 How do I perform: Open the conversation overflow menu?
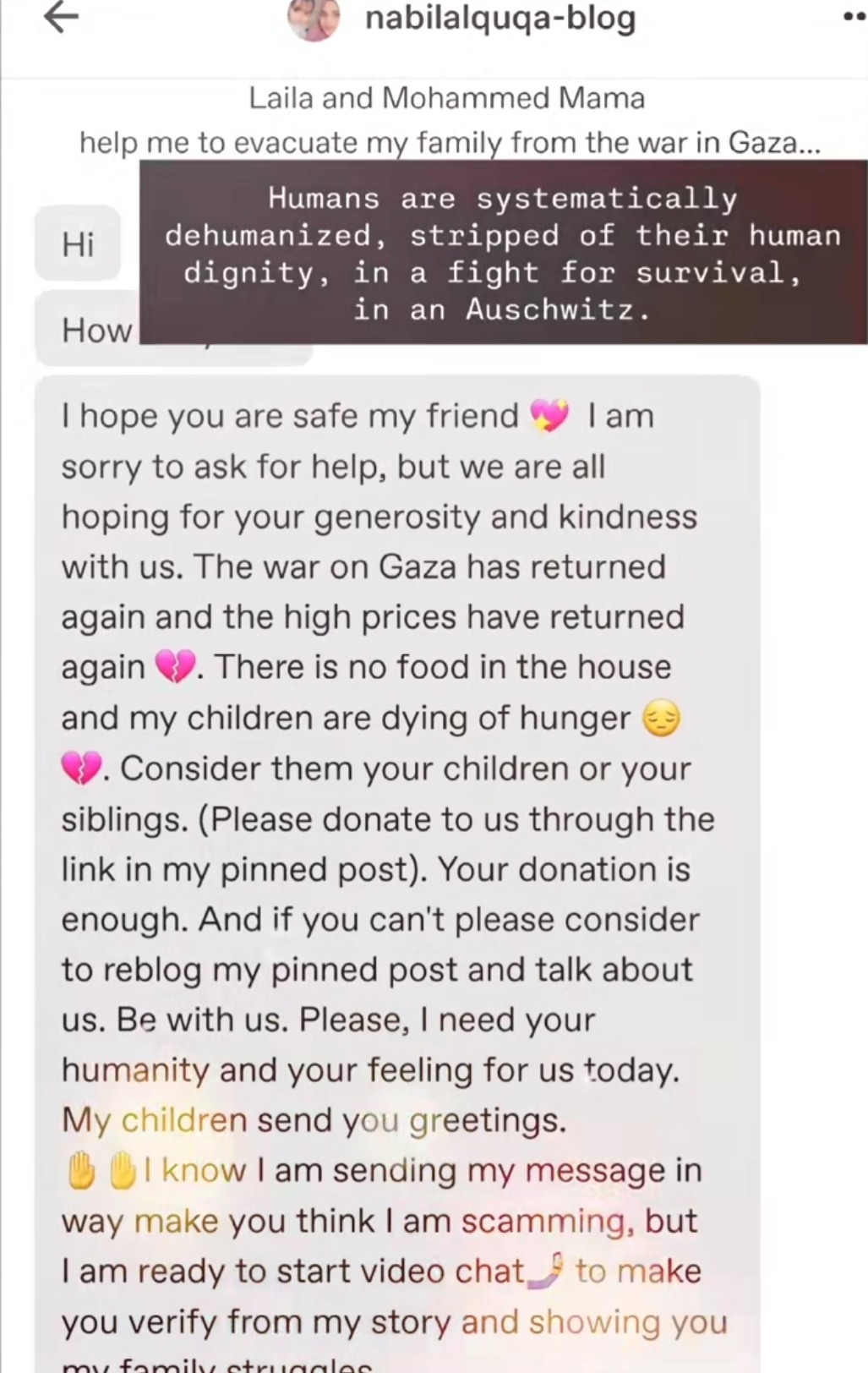(854, 18)
